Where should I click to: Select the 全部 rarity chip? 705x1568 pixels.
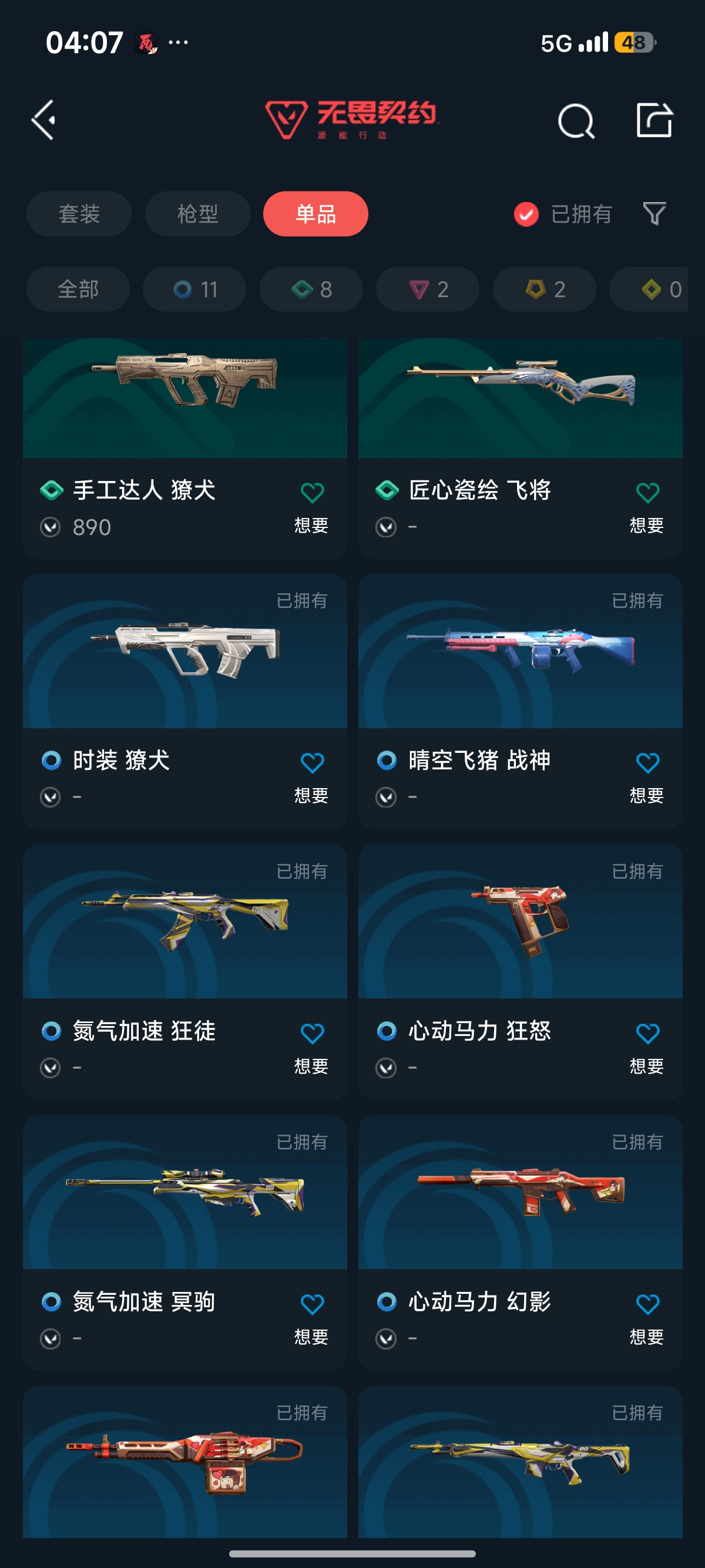78,289
